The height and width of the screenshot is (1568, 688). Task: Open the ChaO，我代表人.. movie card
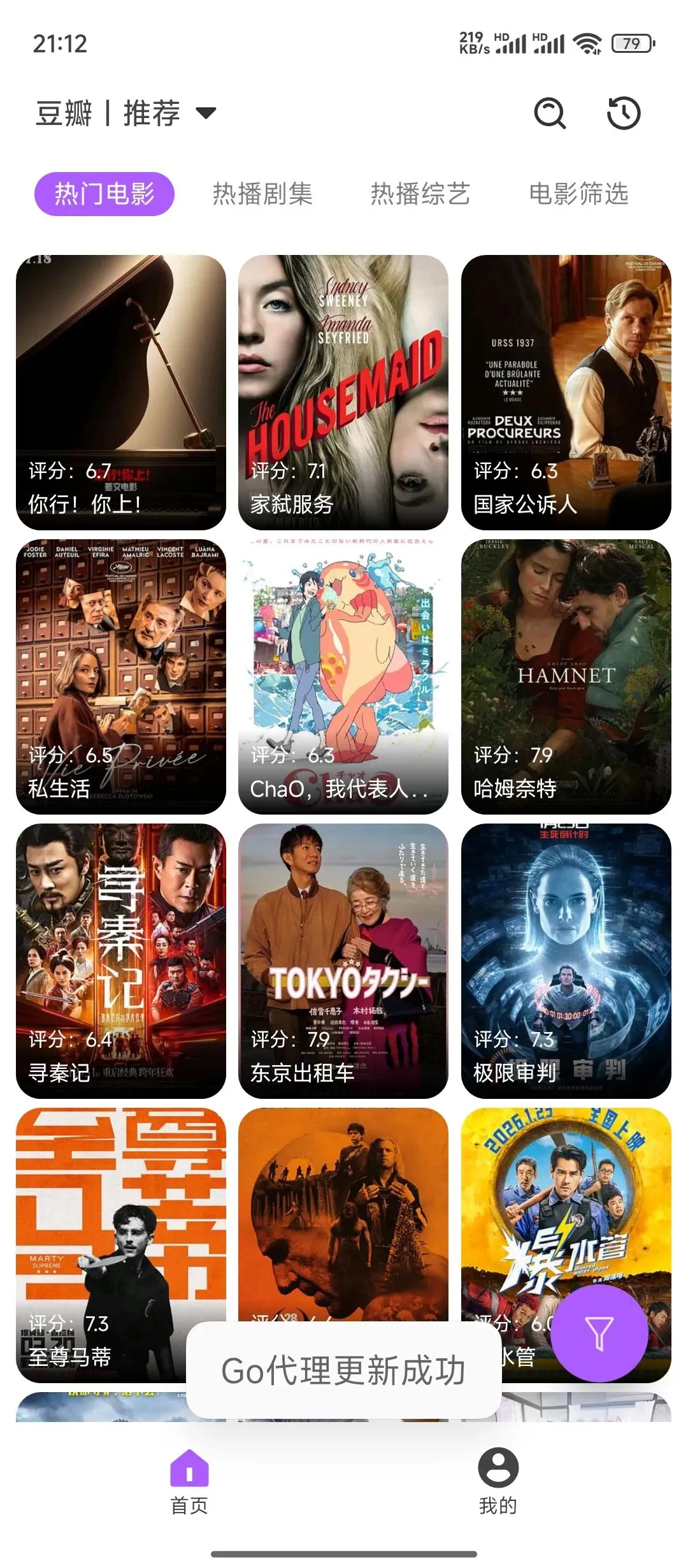tap(343, 676)
